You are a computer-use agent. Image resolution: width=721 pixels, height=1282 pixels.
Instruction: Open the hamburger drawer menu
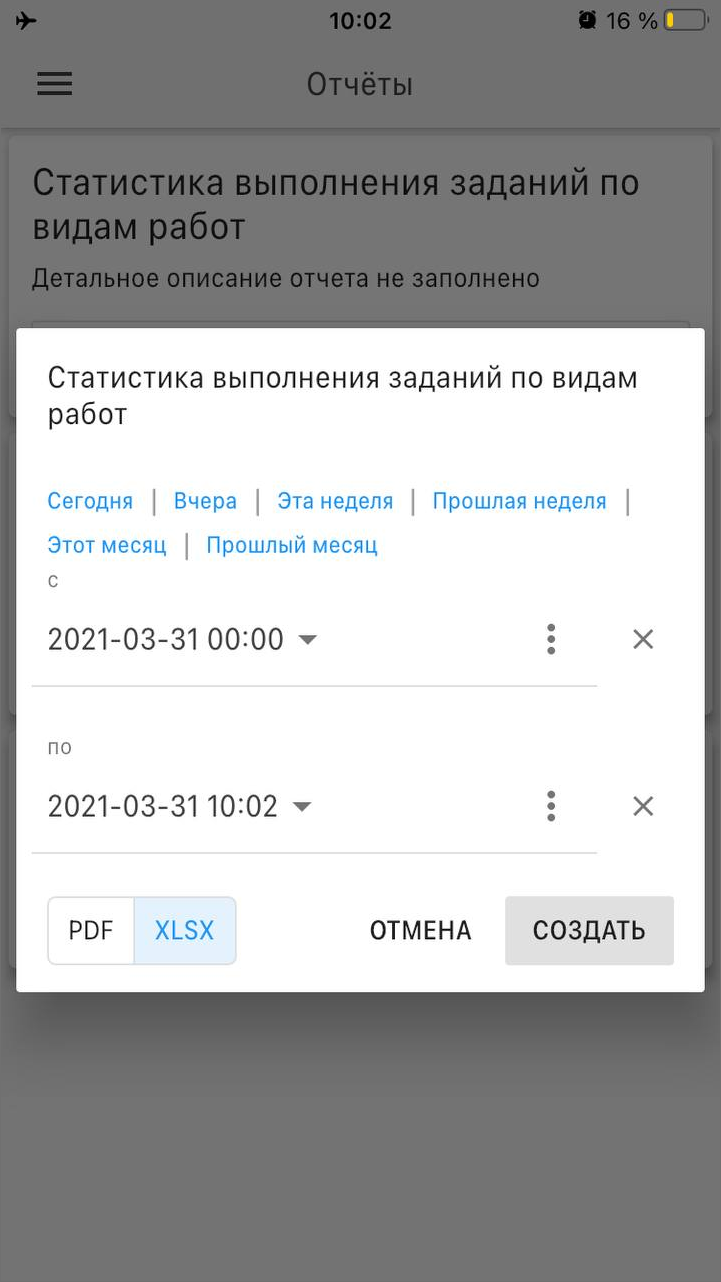(55, 84)
